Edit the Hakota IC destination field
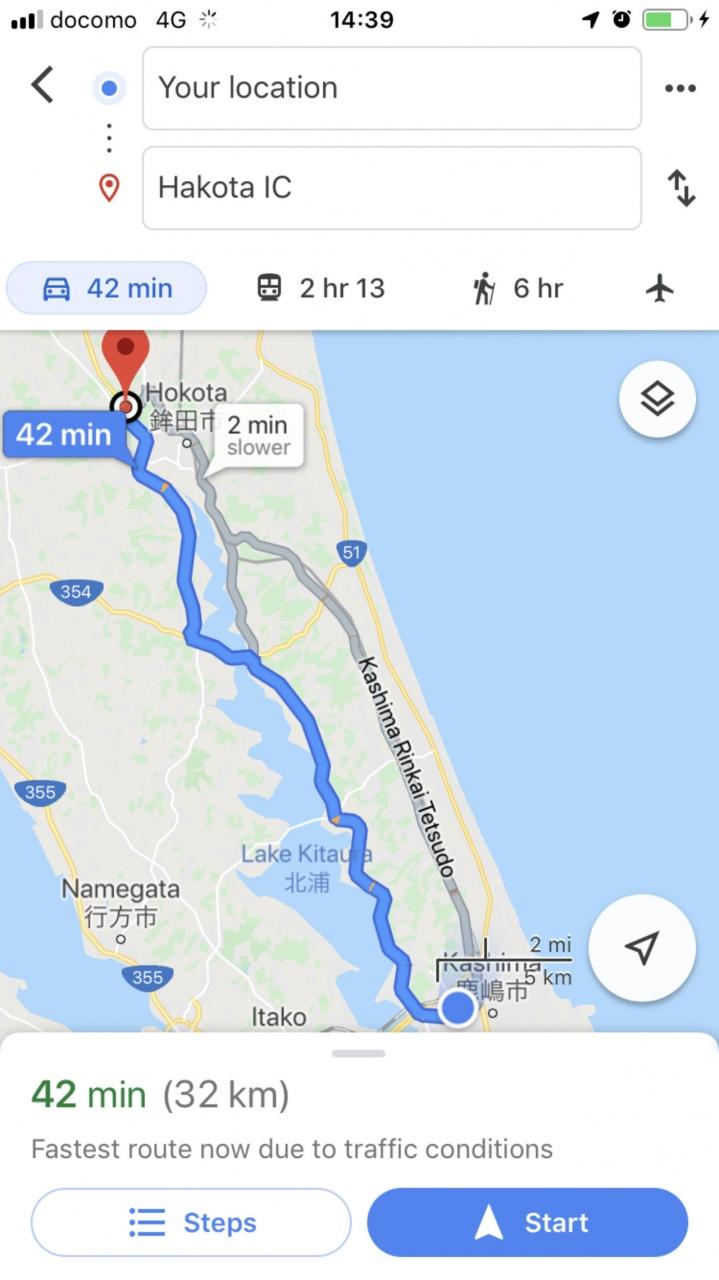719x1280 pixels. point(391,188)
